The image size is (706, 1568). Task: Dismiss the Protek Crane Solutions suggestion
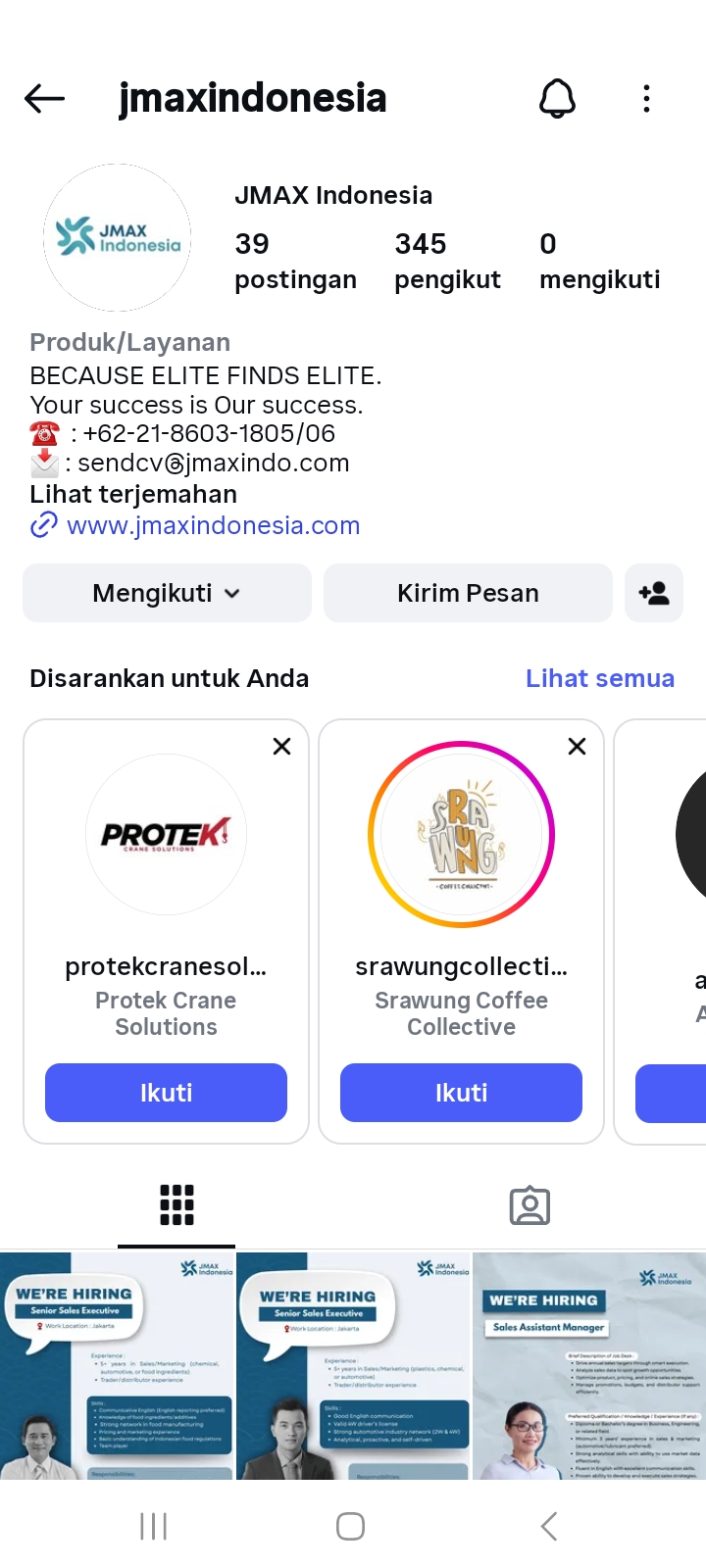(281, 747)
